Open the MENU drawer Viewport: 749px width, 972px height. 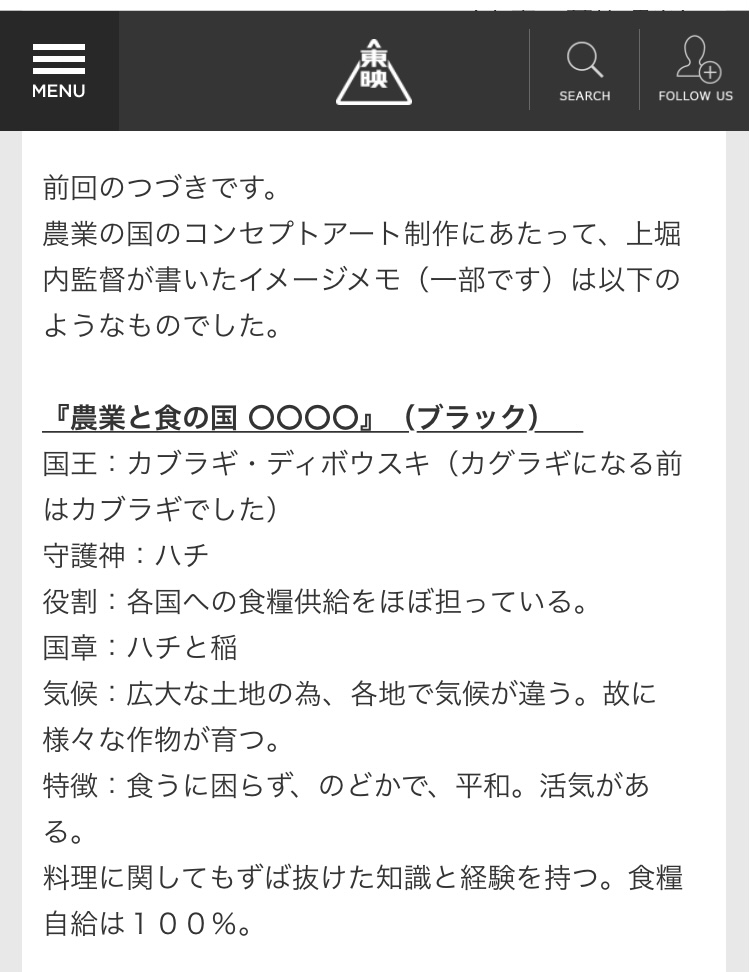(58, 71)
